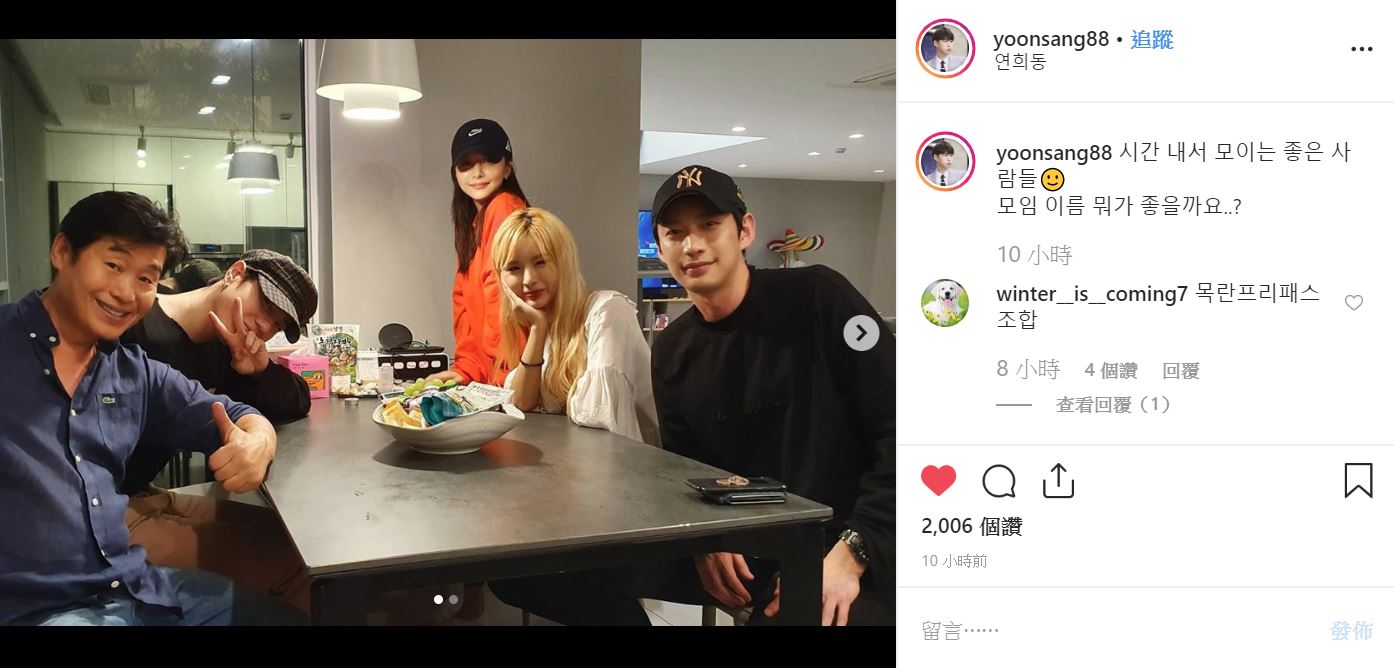Like winter__is__coming7's comment
This screenshot has height=668, width=1394.
[x=1353, y=303]
